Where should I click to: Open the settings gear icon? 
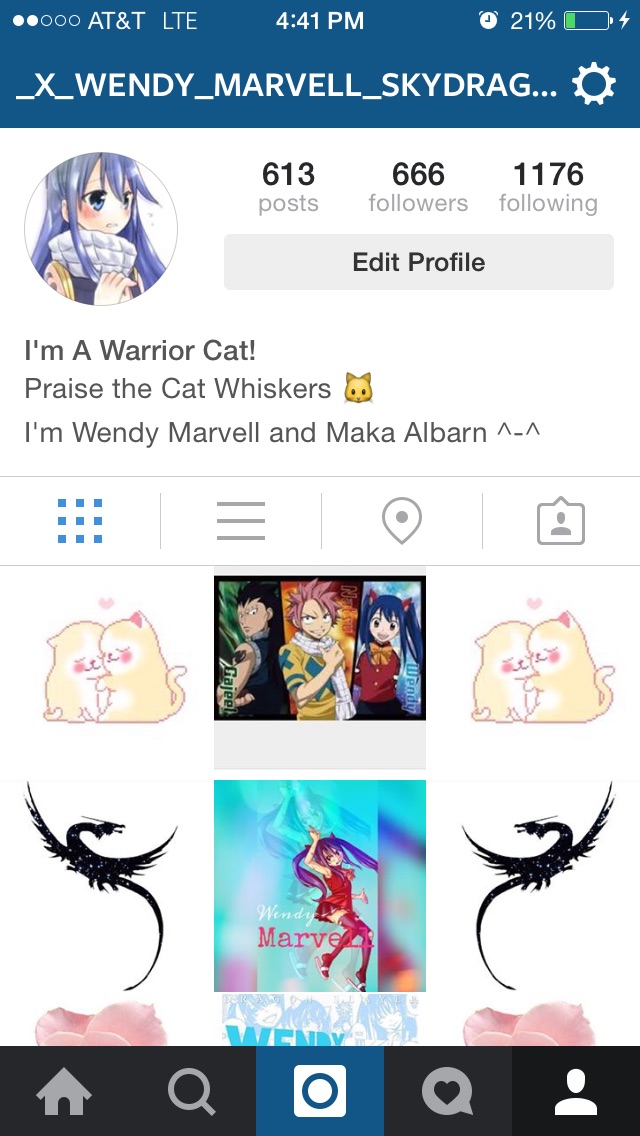593,87
